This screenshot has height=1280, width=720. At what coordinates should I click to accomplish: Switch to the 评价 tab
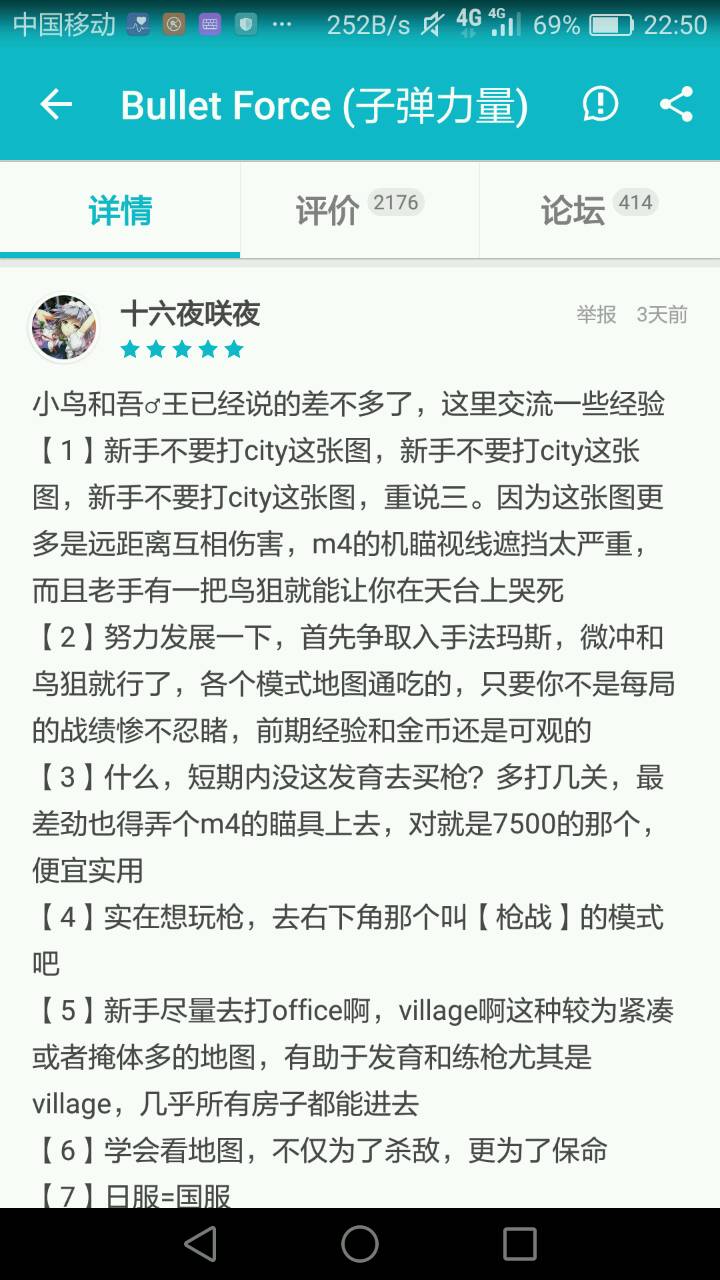click(x=358, y=210)
